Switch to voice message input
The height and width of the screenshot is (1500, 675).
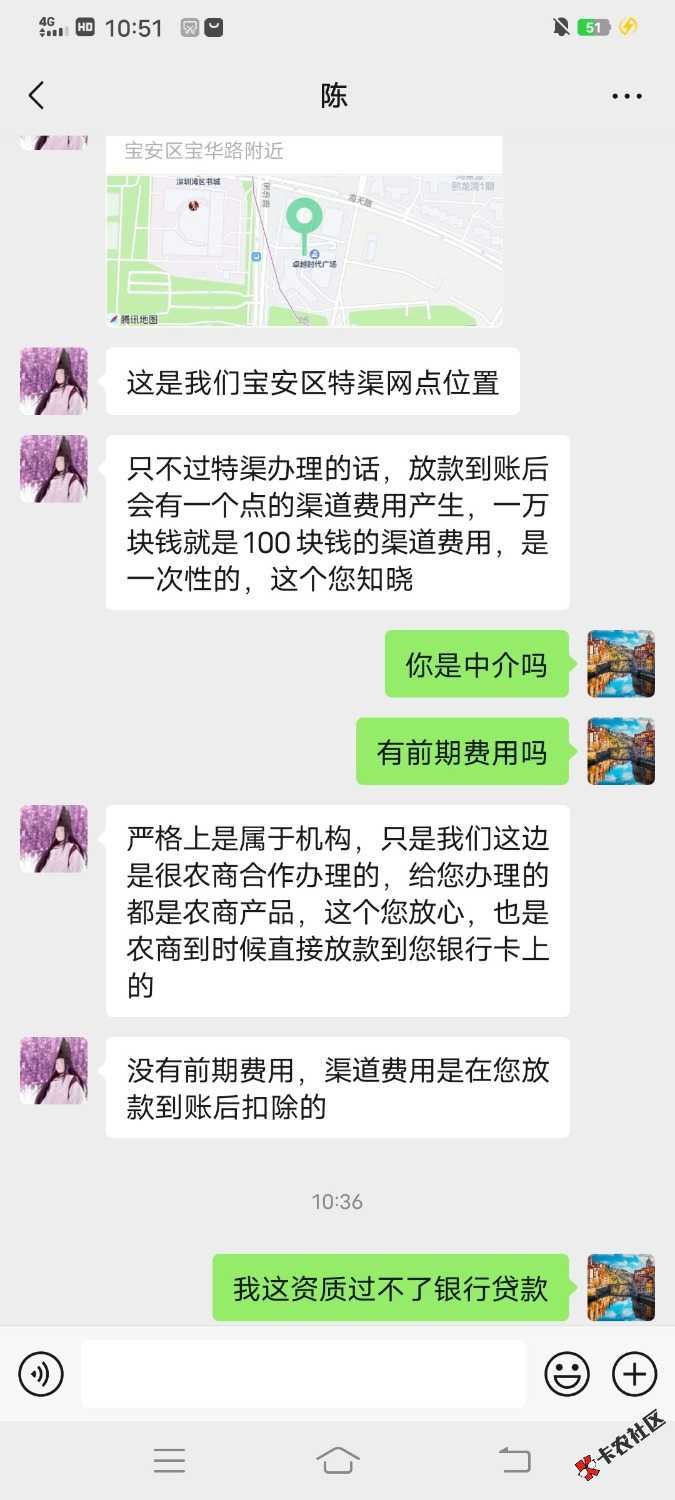[x=41, y=1374]
